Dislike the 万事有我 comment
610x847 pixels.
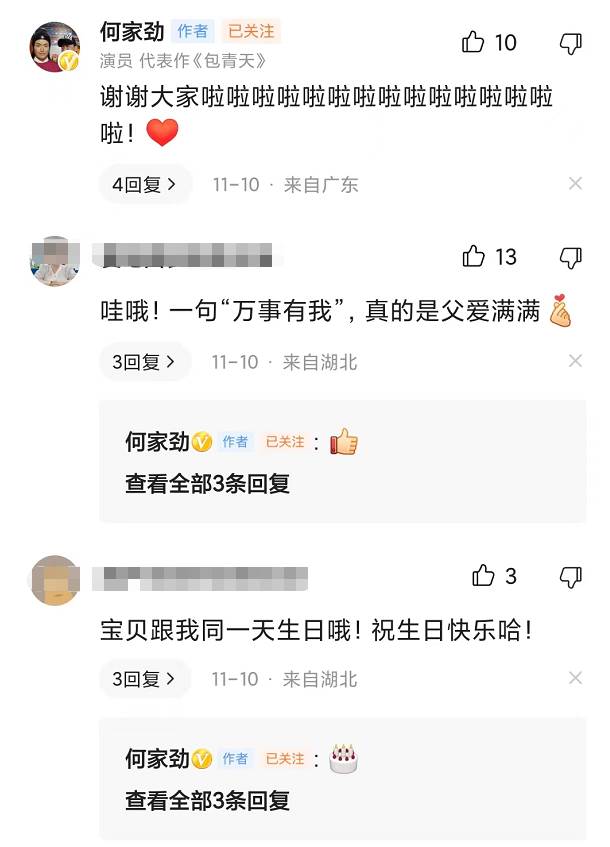point(570,257)
